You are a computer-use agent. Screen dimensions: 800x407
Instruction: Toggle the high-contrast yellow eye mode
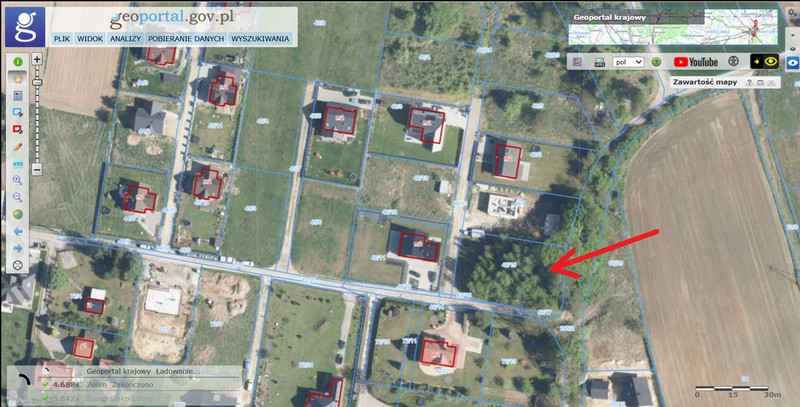pos(764,62)
